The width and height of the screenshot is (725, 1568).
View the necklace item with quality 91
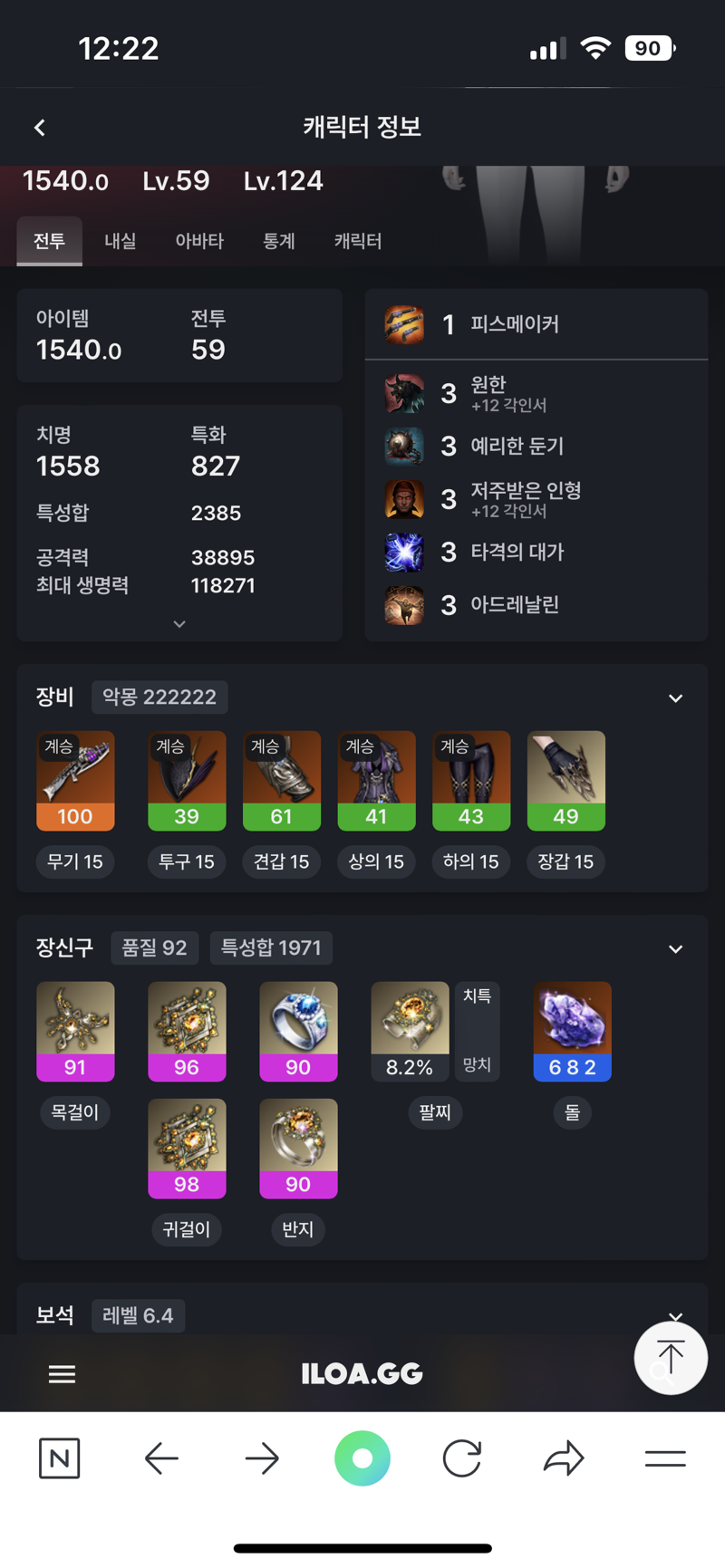[75, 1031]
